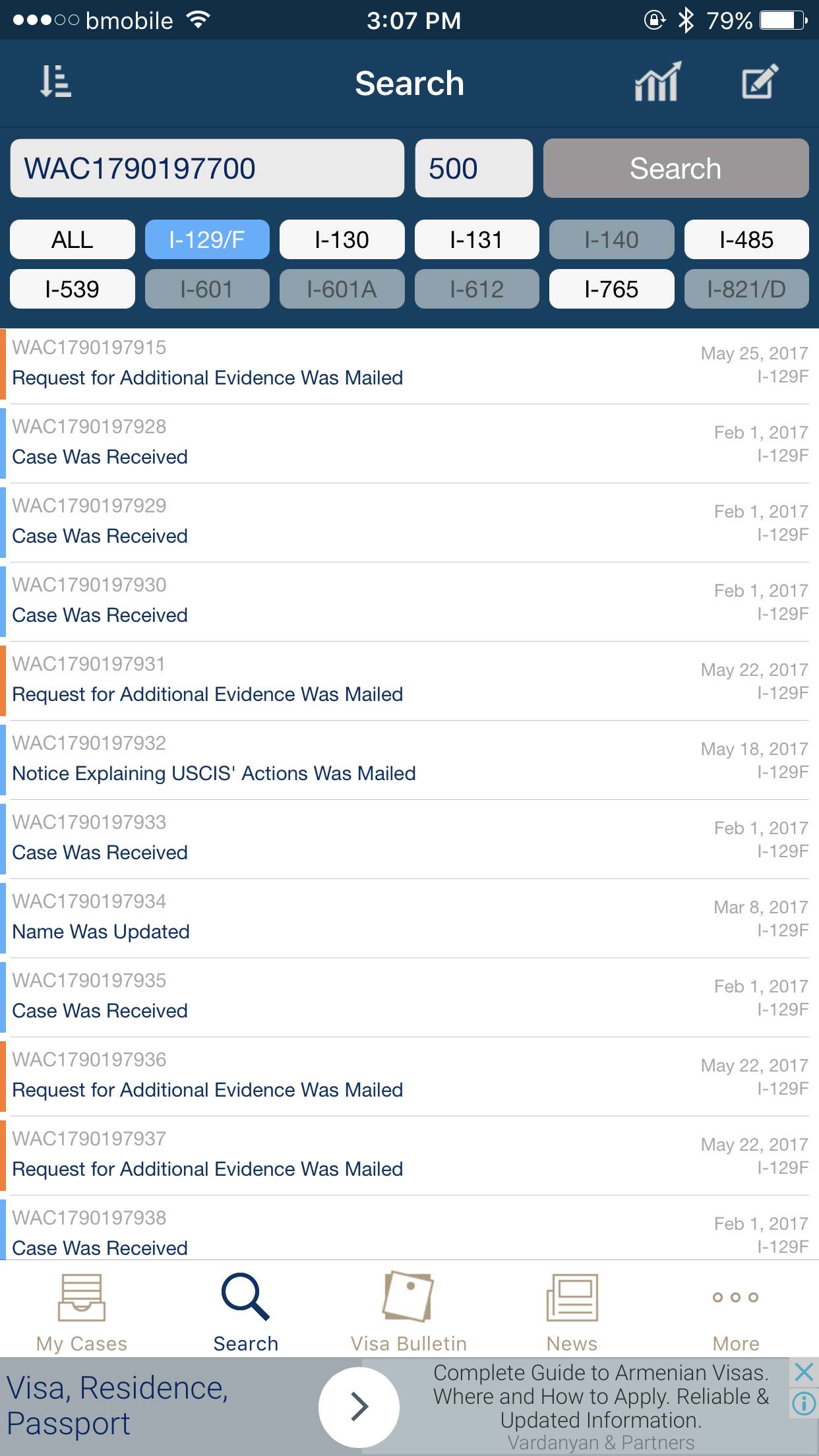Open case WAC1790197932 notice
This screenshot has height=1456, width=819.
tap(409, 760)
